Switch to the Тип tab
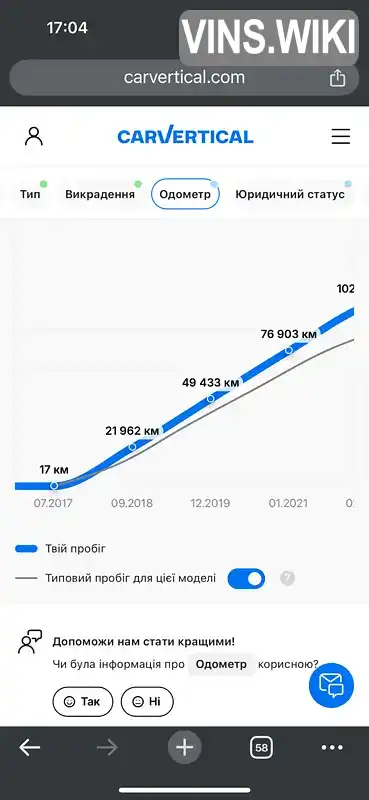This screenshot has width=369, height=800. [x=30, y=194]
